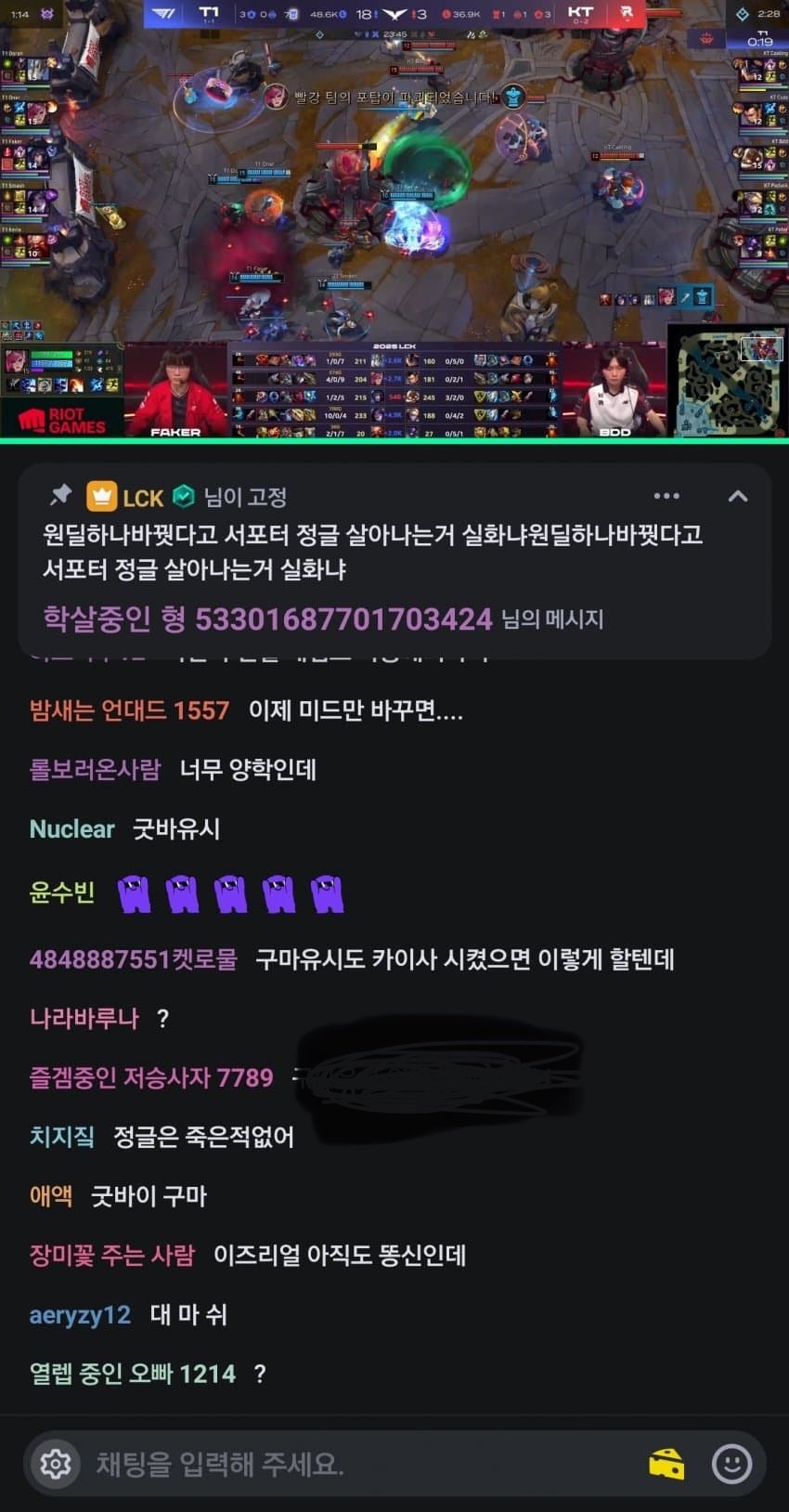Tap the live video player

coord(394,218)
